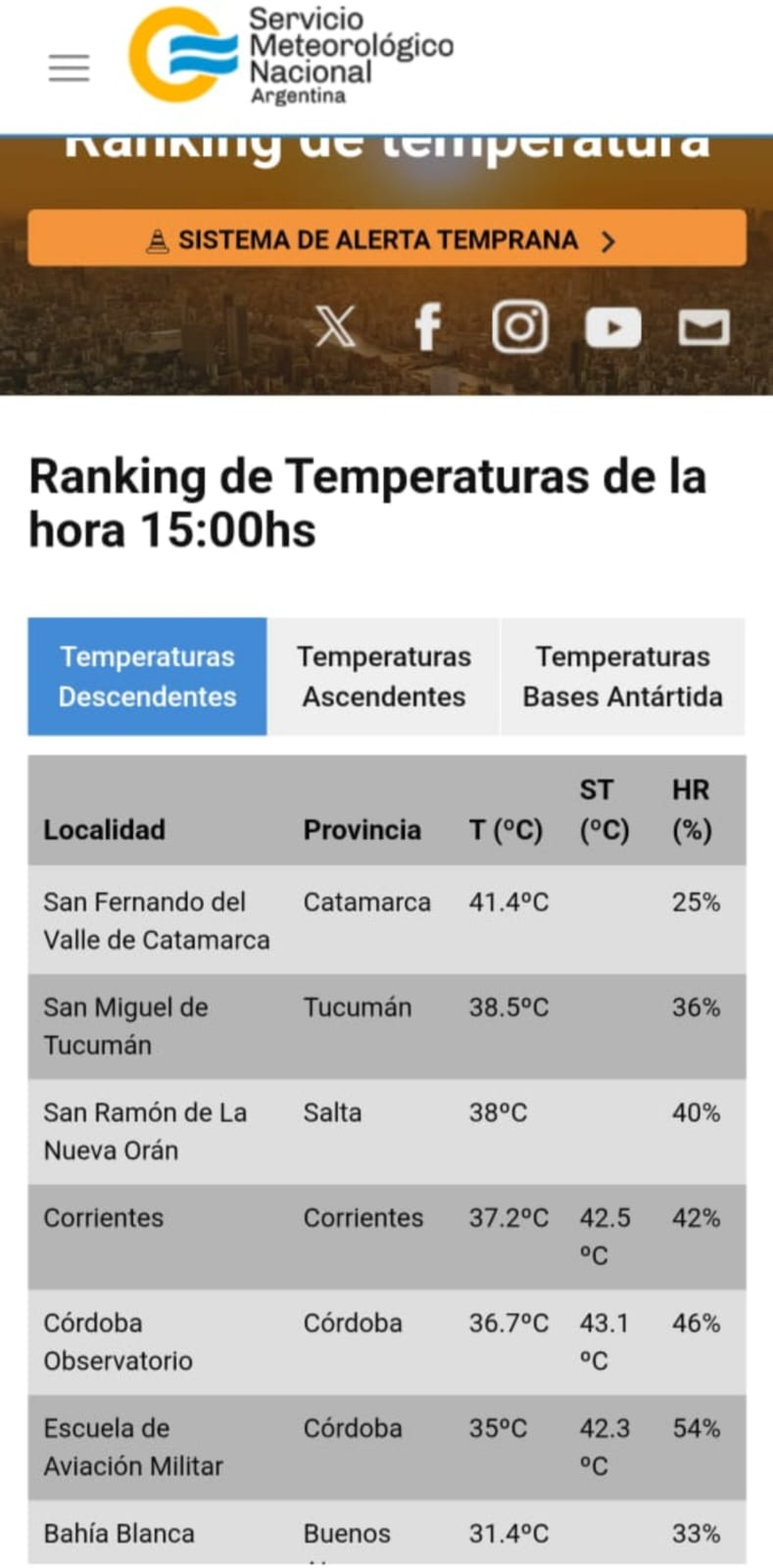773x1568 pixels.
Task: Tap the Servicio Meteorológico Nacional home logo
Action: 291,56
